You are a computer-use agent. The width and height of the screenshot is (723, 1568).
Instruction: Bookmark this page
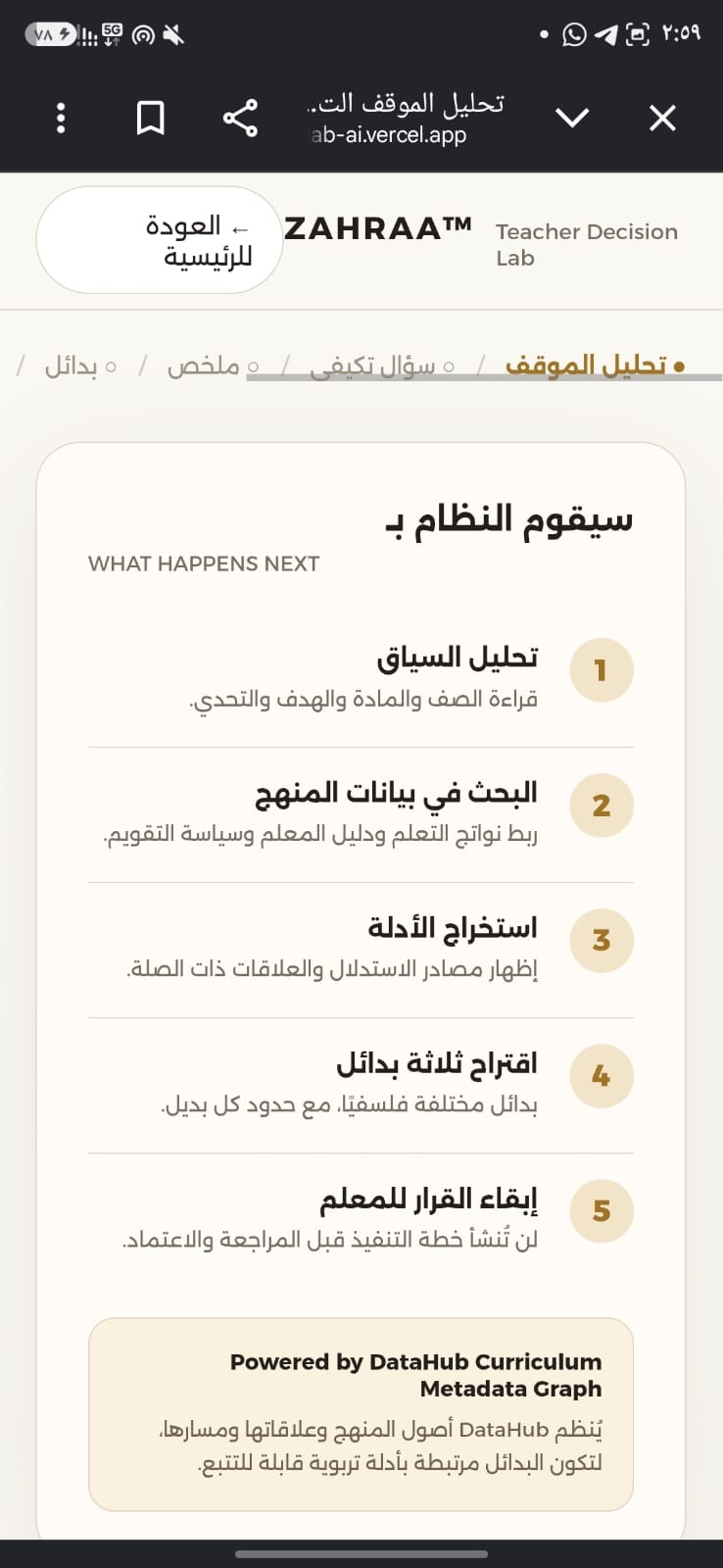tap(150, 119)
